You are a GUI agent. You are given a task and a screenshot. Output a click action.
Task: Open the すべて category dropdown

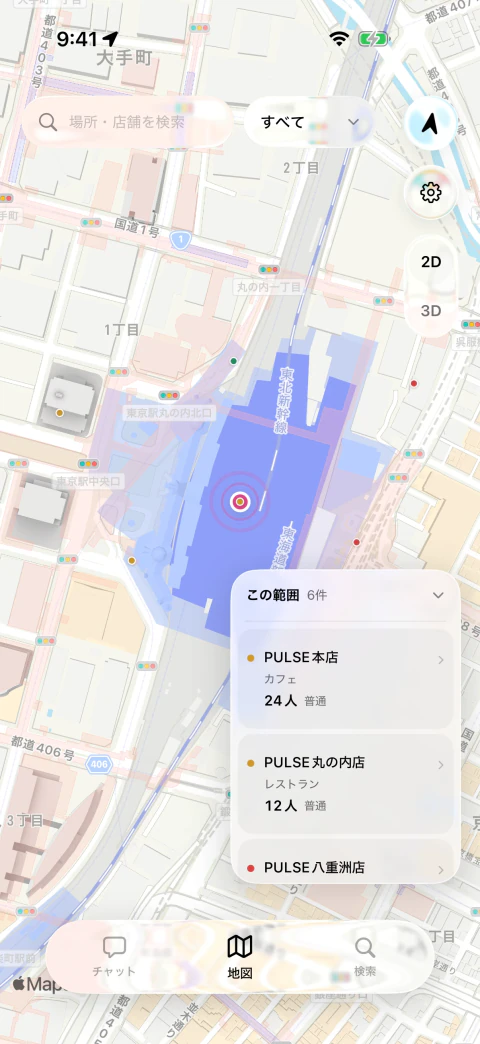click(310, 123)
